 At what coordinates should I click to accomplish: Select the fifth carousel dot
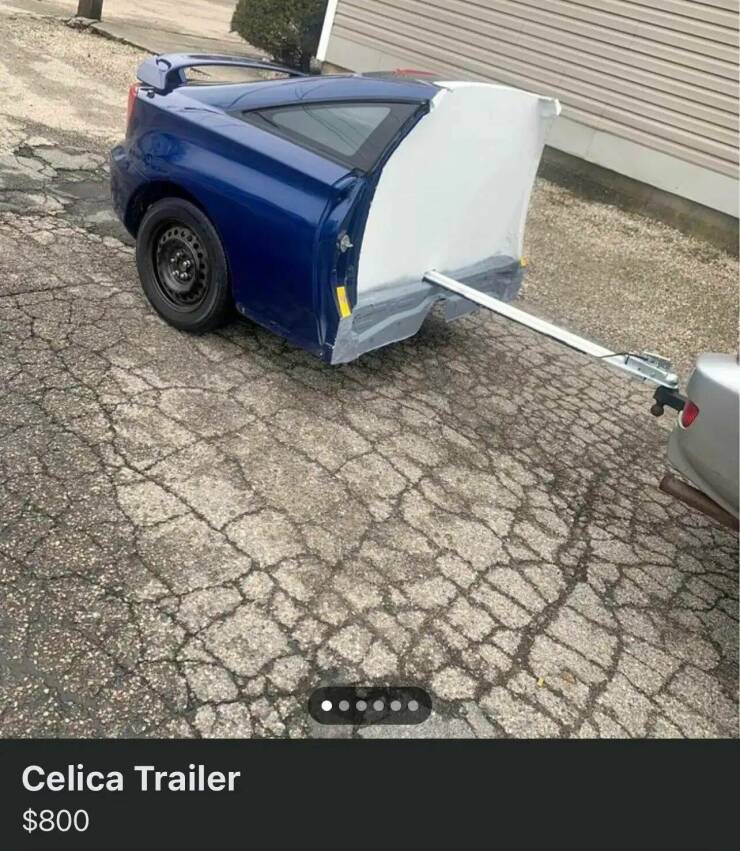(396, 705)
